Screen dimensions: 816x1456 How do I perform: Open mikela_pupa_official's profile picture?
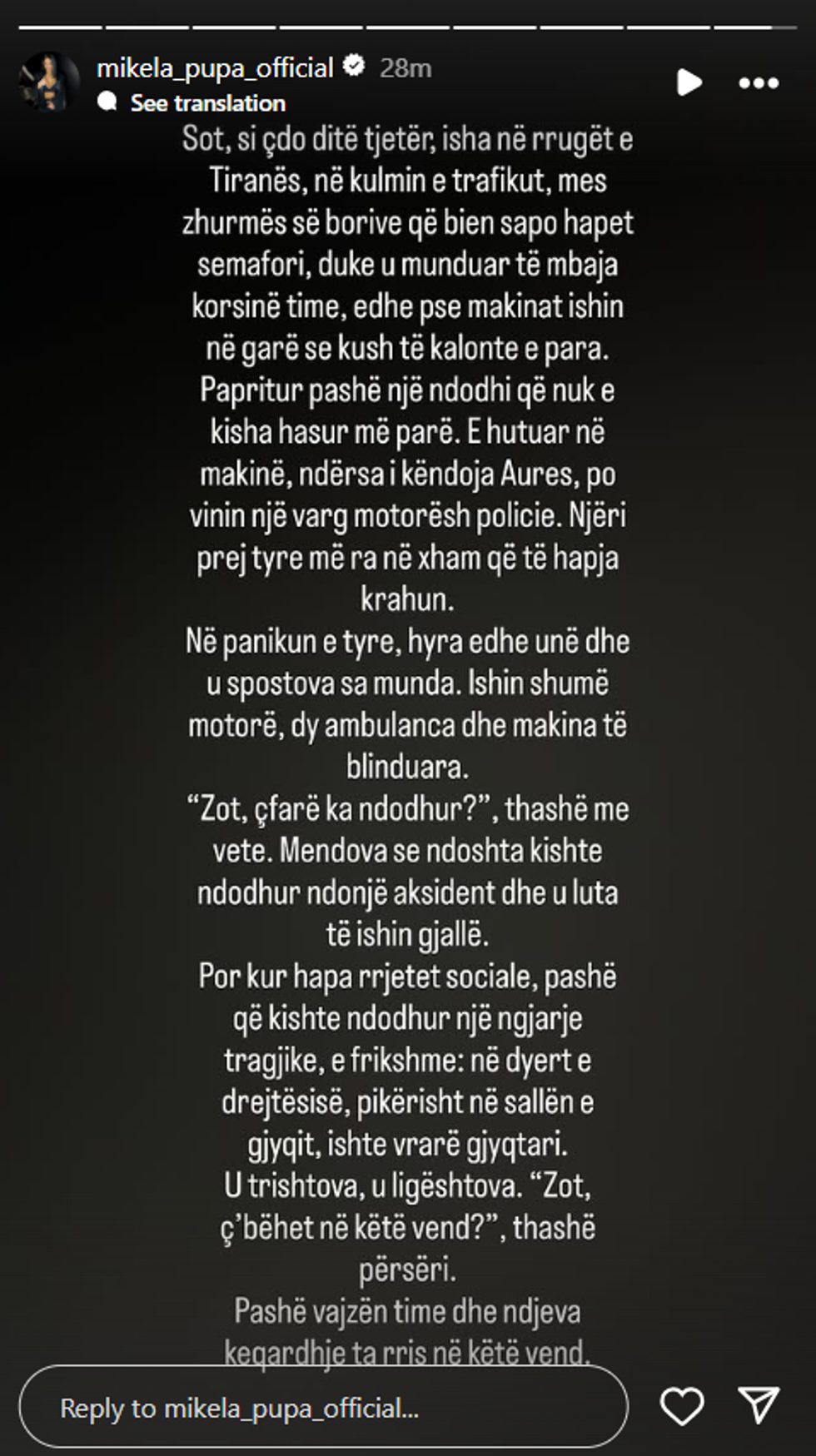(x=48, y=82)
